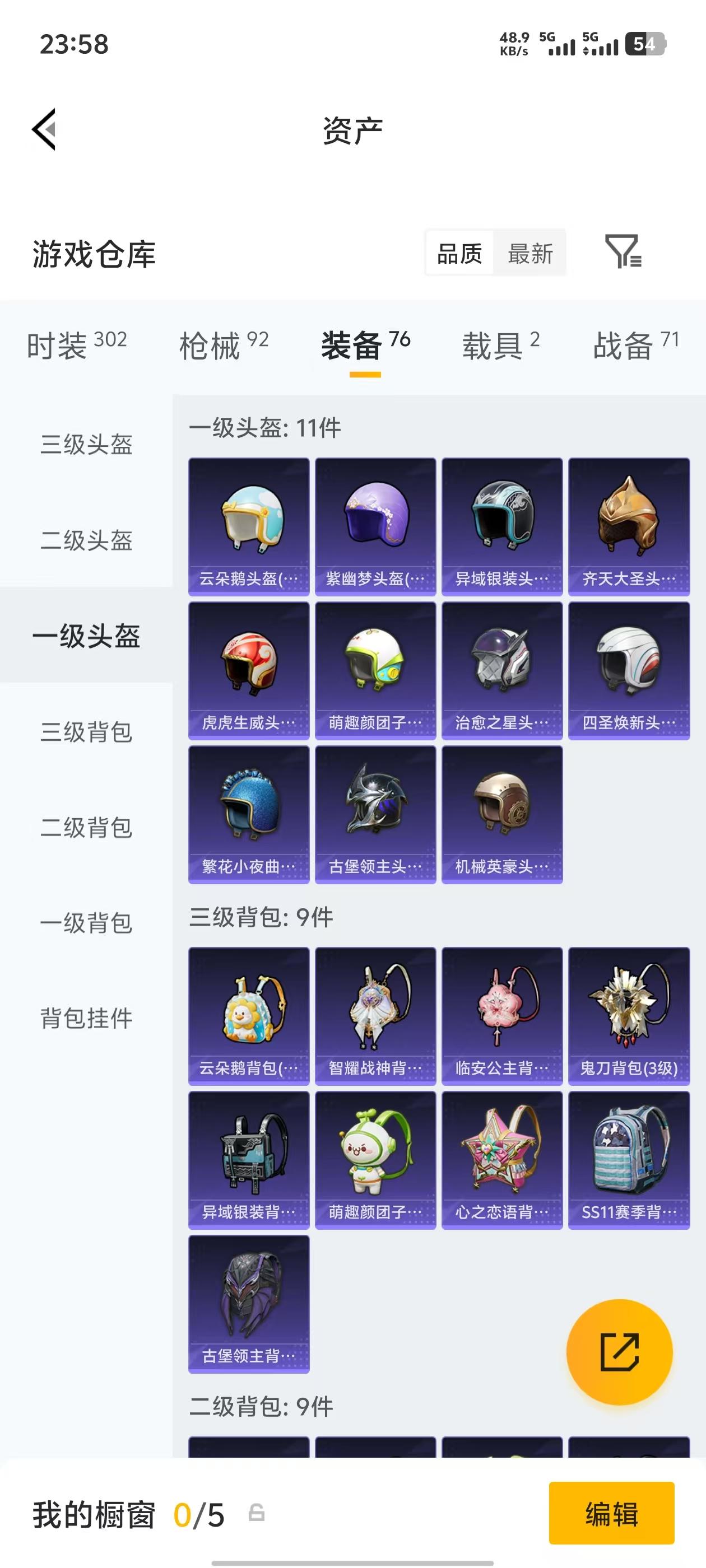Select the 云朵鹅头盔 helmet thumbnail
Viewport: 706px width, 1568px height.
pyautogui.click(x=249, y=522)
